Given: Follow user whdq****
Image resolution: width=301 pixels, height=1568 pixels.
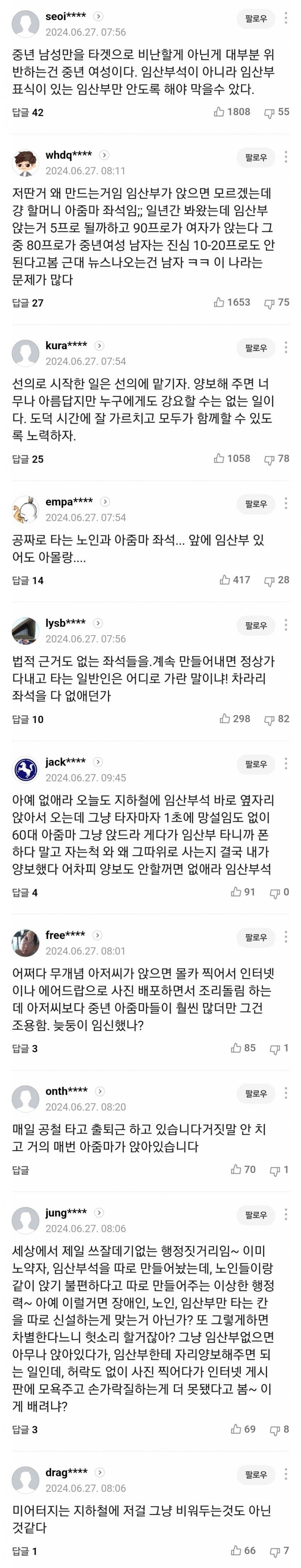Looking at the screenshot, I should pos(255,158).
